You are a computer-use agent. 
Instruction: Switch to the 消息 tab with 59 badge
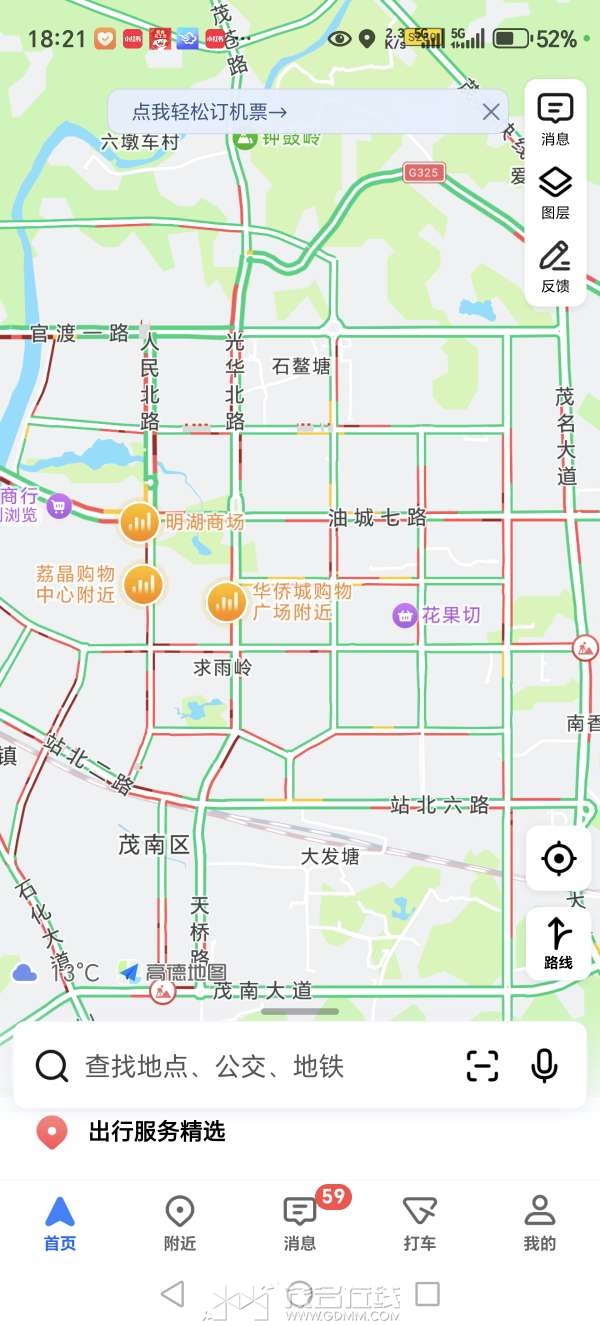coord(300,1223)
